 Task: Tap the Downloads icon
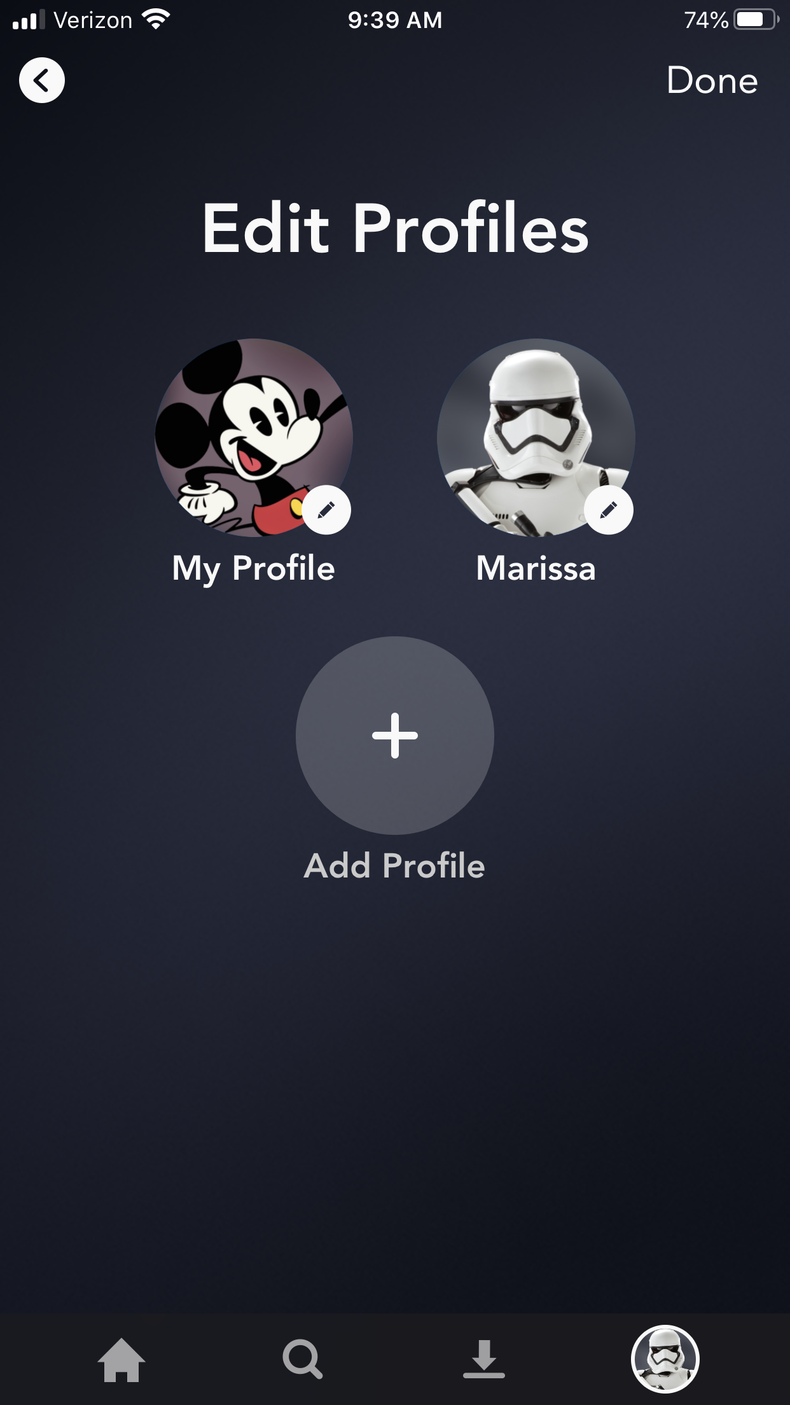[484, 1358]
